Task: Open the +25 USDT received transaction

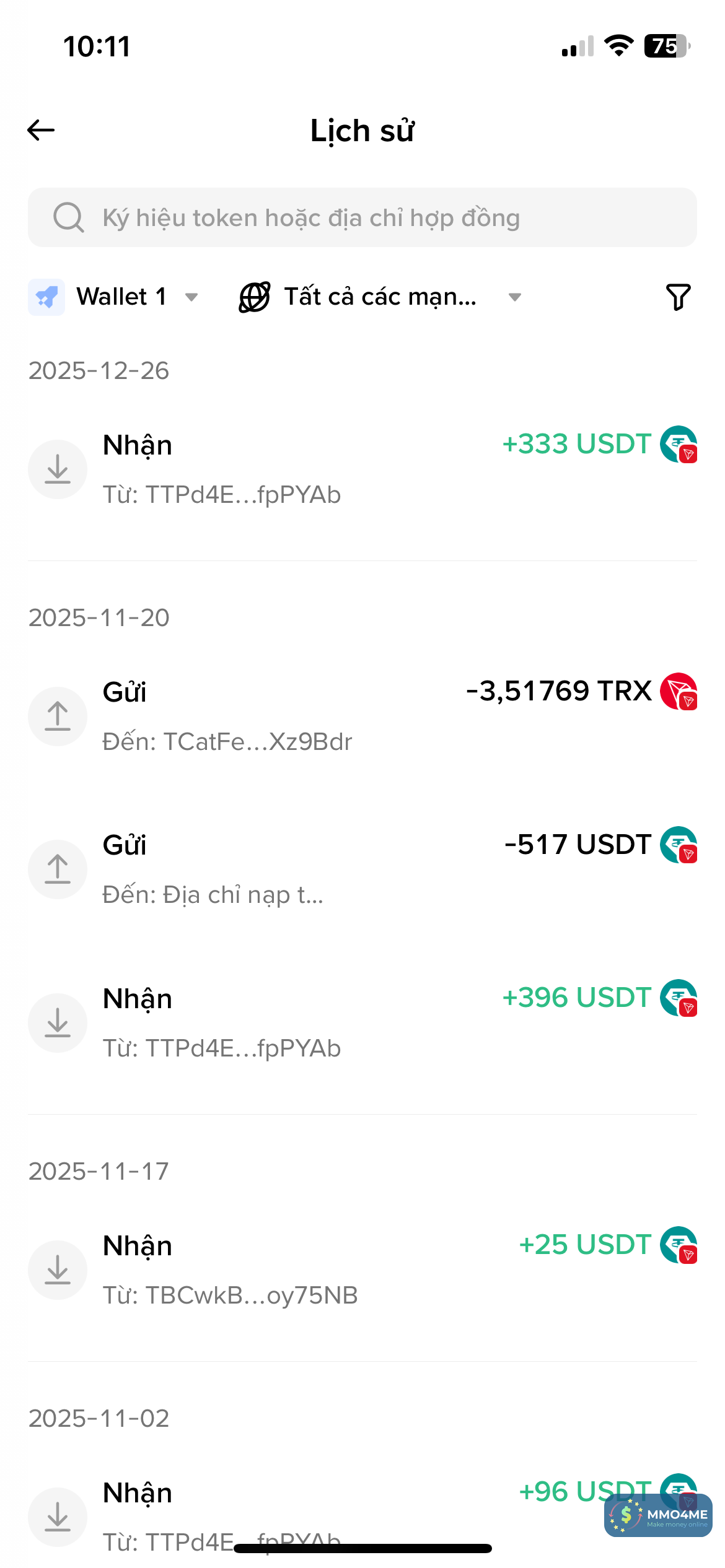Action: (362, 1270)
